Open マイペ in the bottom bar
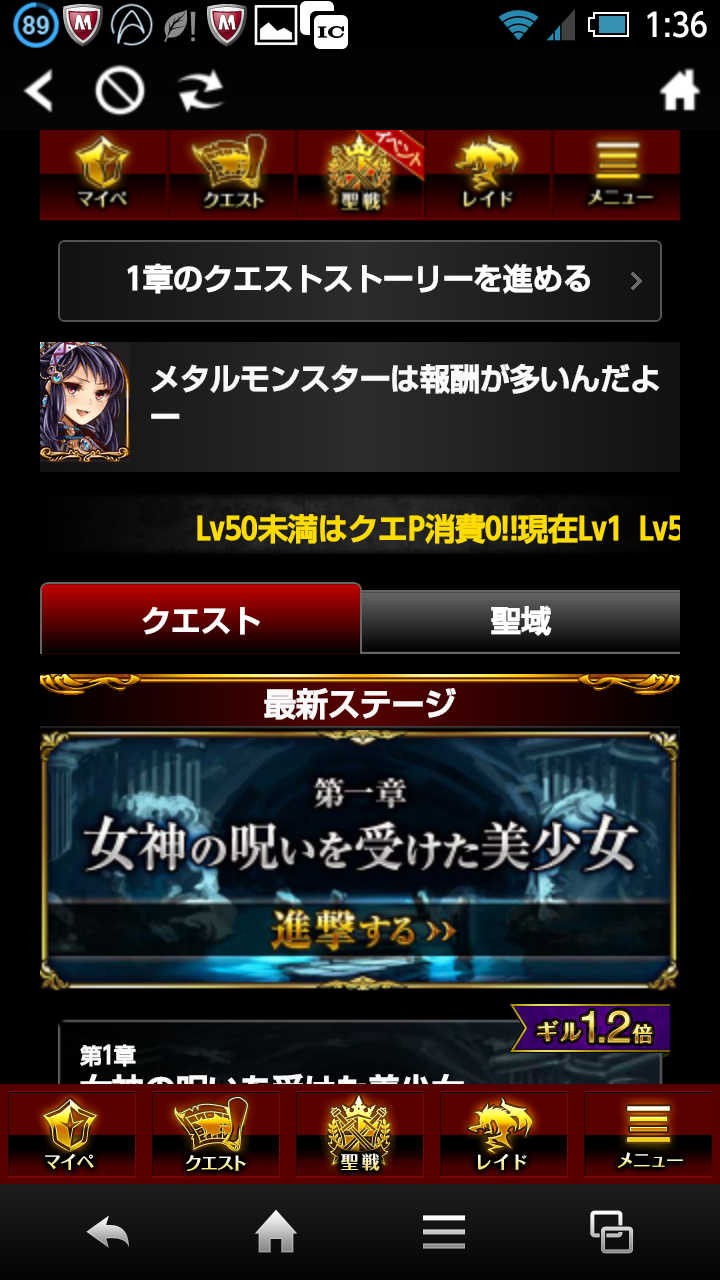The height and width of the screenshot is (1280, 720). pyautogui.click(x=71, y=1134)
